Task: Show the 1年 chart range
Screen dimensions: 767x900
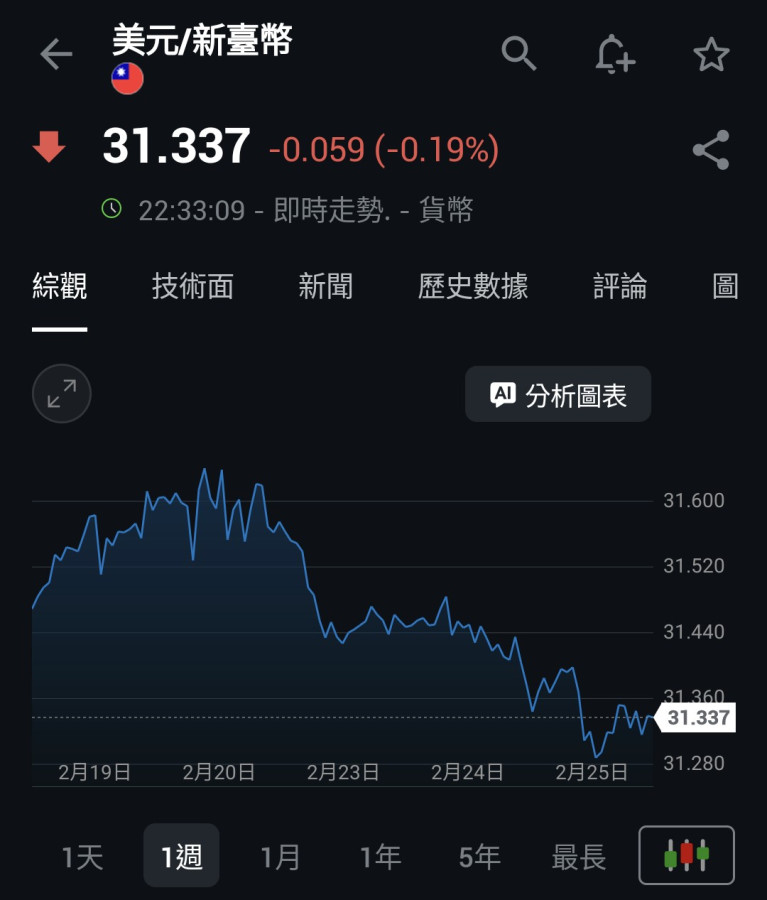Action: coord(380,856)
